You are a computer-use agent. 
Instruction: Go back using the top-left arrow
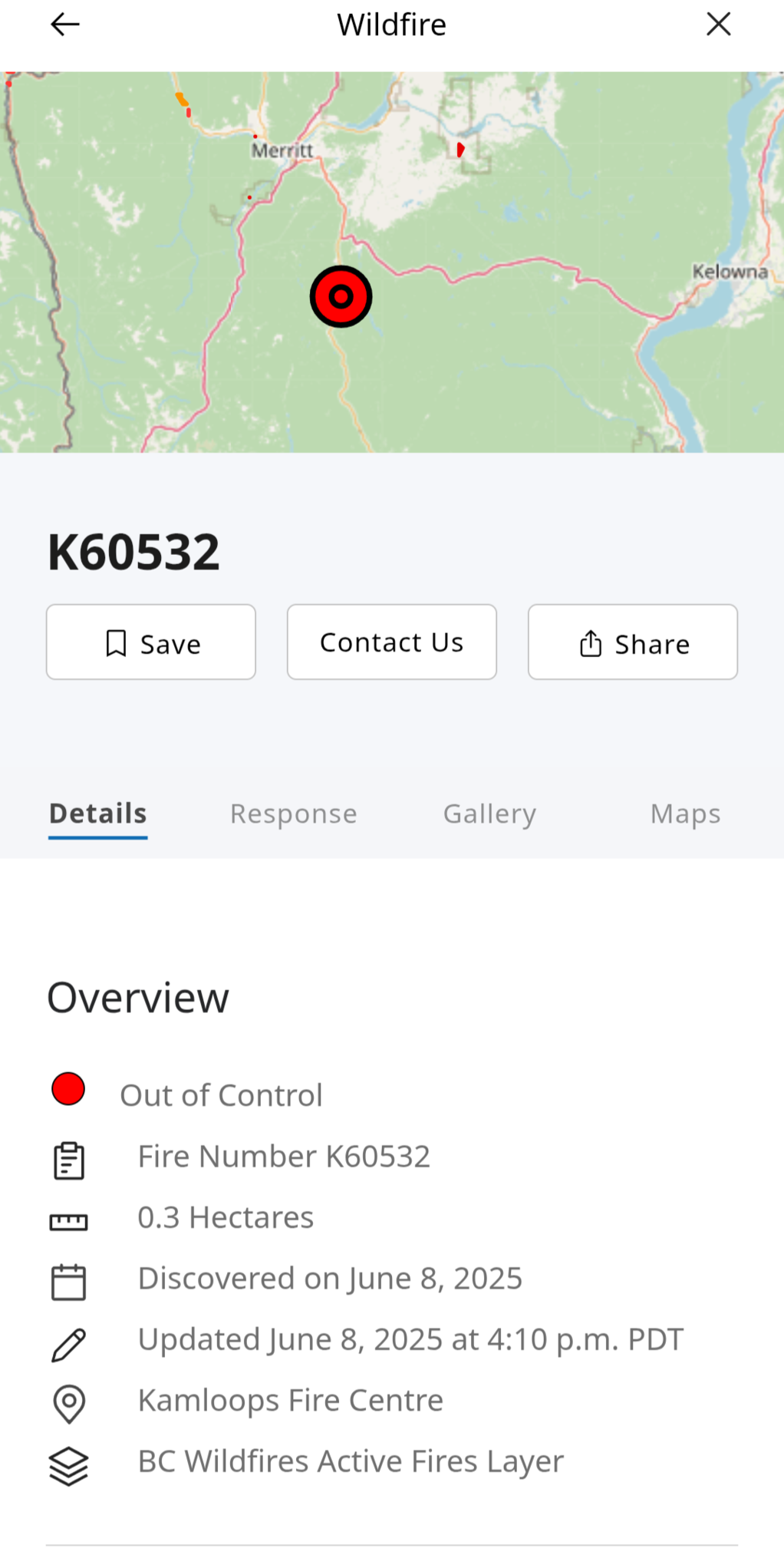coord(65,25)
